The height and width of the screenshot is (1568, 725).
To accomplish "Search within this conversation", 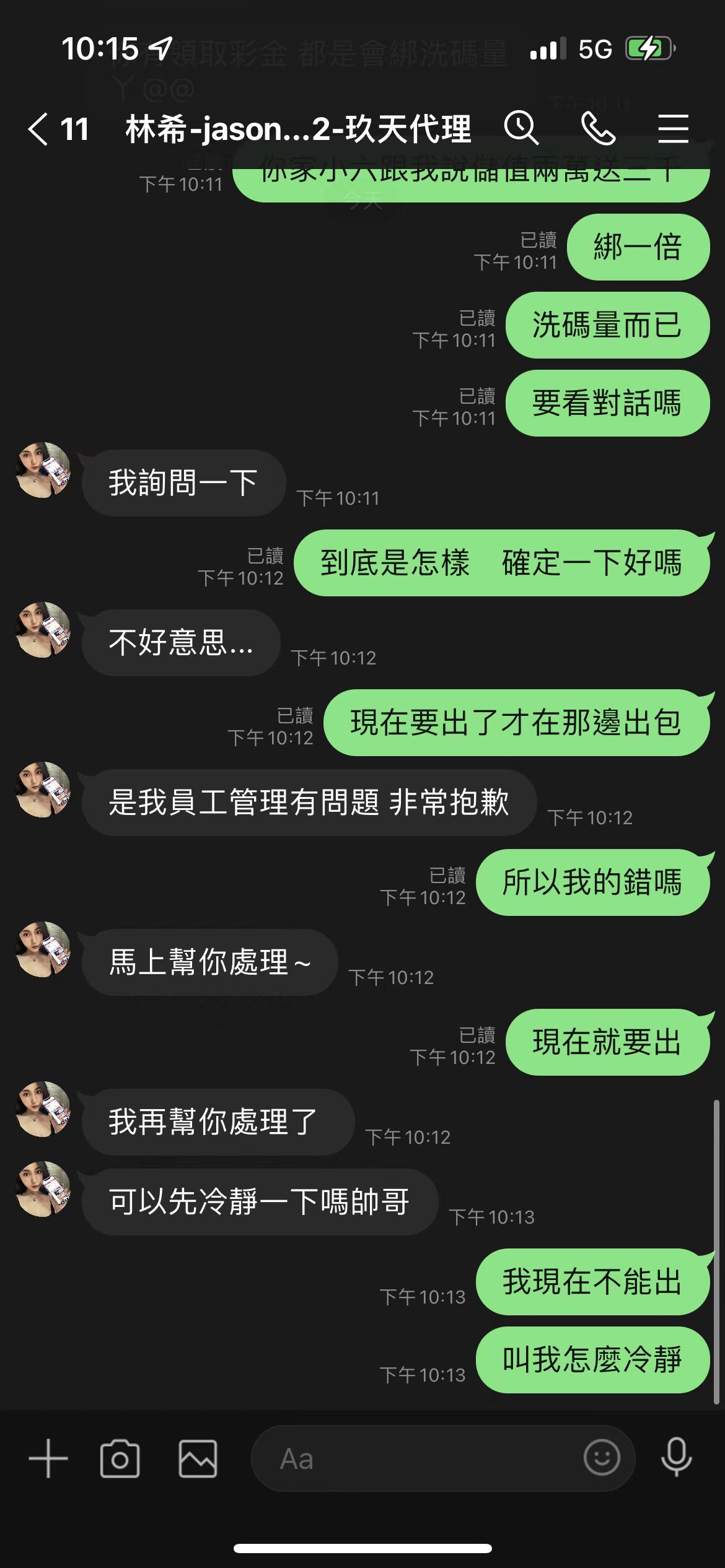I will pos(521,129).
